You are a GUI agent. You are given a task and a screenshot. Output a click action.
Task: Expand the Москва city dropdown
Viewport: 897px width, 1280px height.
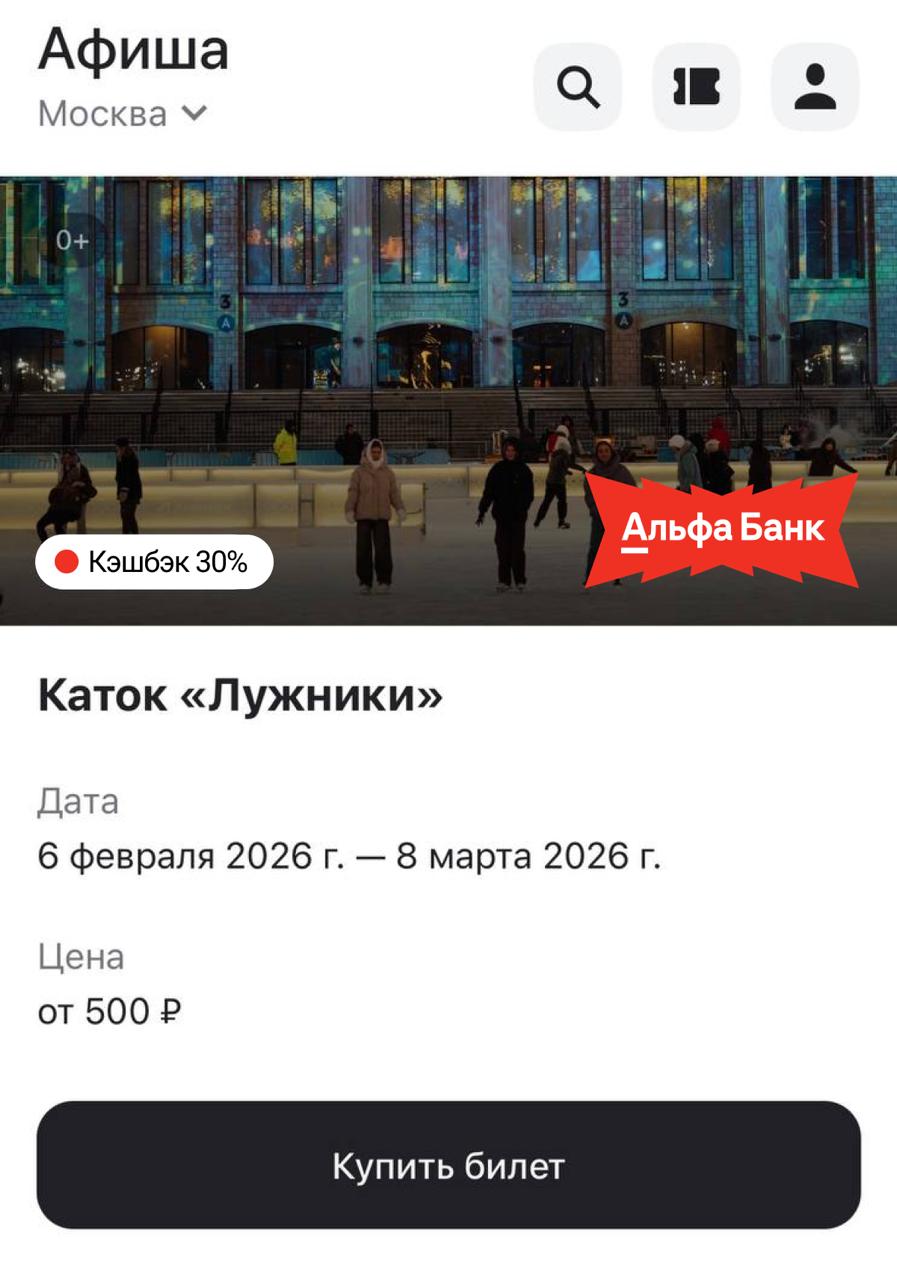[122, 114]
